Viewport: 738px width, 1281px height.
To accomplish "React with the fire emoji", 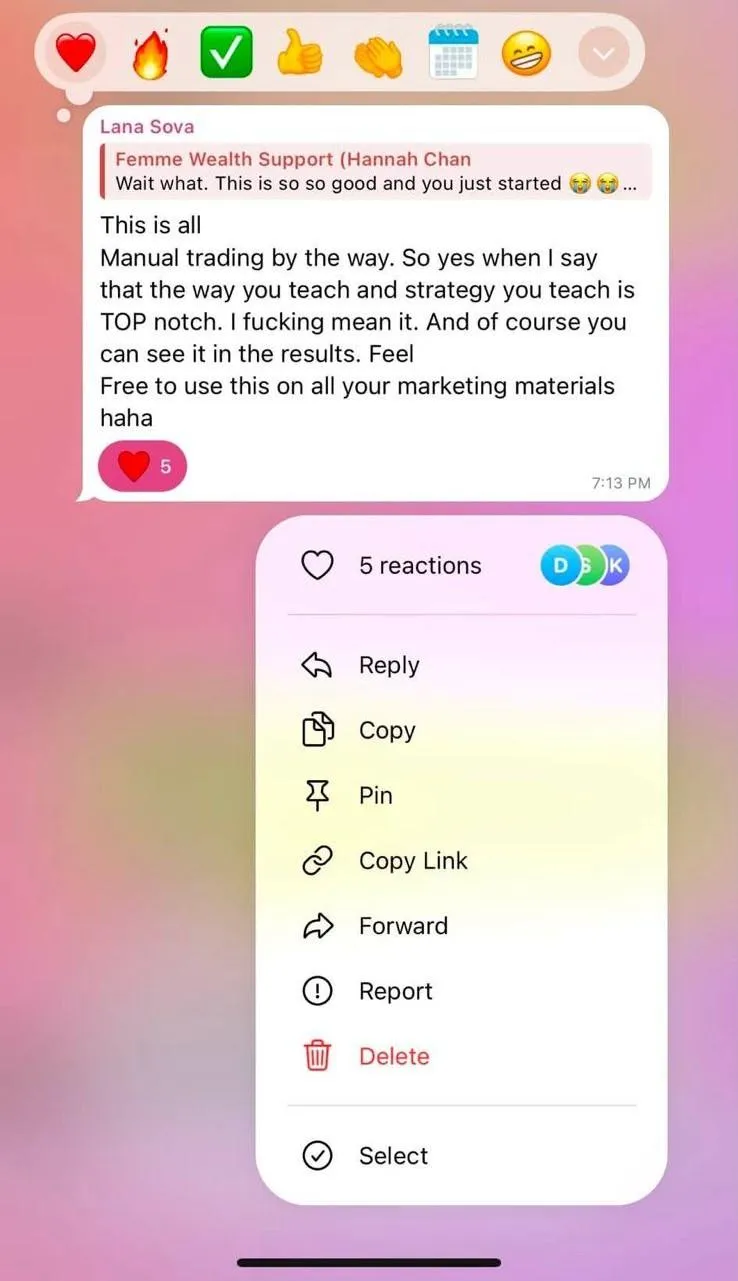I will click(x=150, y=53).
